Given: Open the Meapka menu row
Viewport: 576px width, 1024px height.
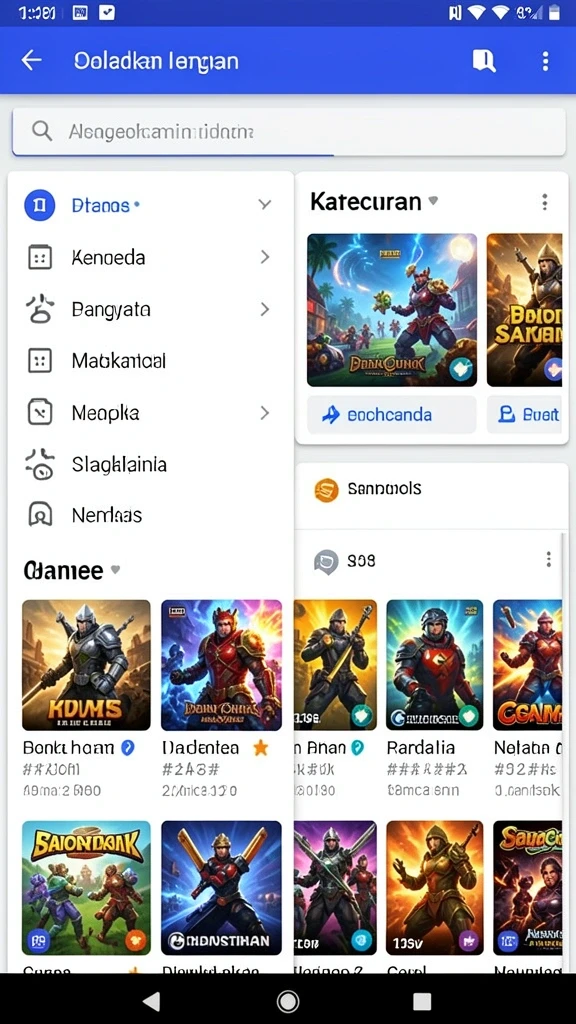Looking at the screenshot, I should [x=150, y=413].
